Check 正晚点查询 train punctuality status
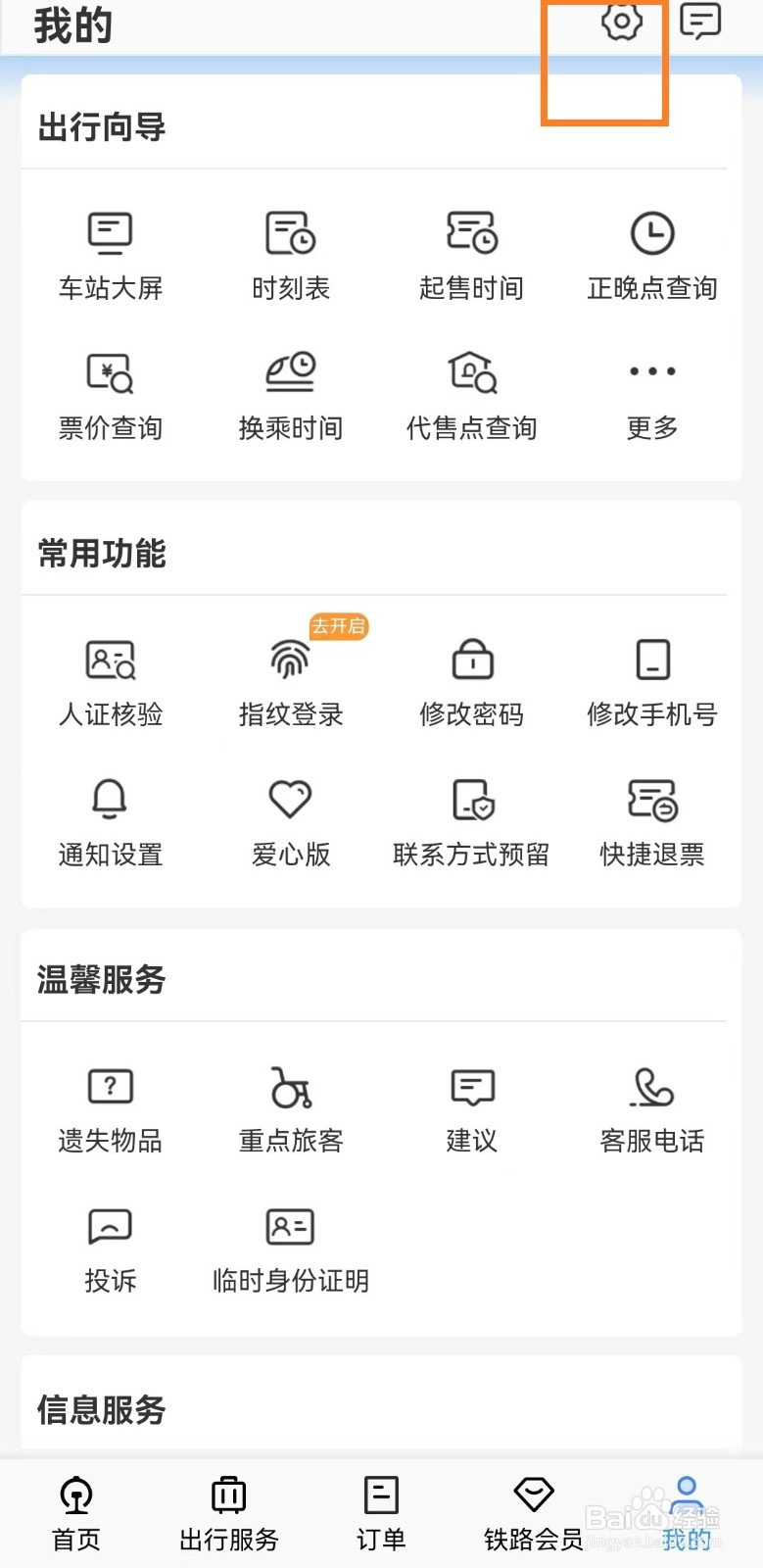 coord(652,255)
